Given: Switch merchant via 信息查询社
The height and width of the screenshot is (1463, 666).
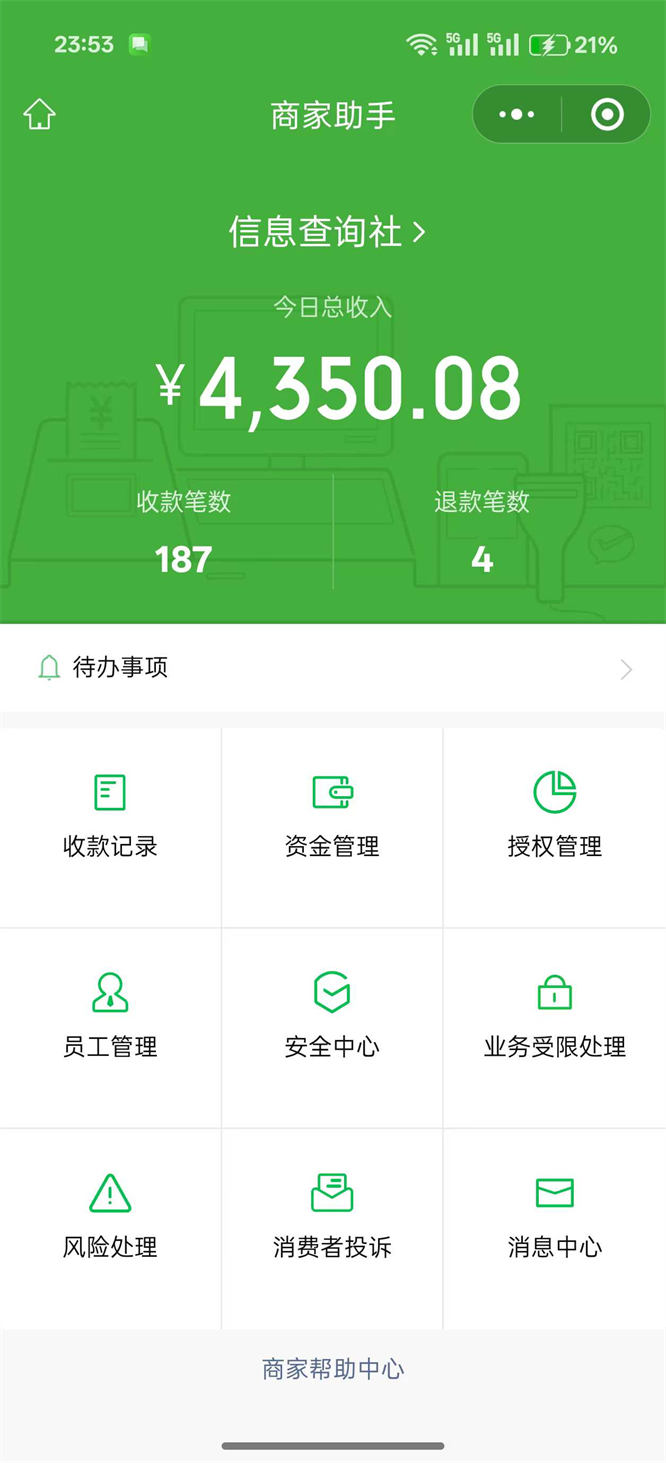Looking at the screenshot, I should click(x=327, y=232).
